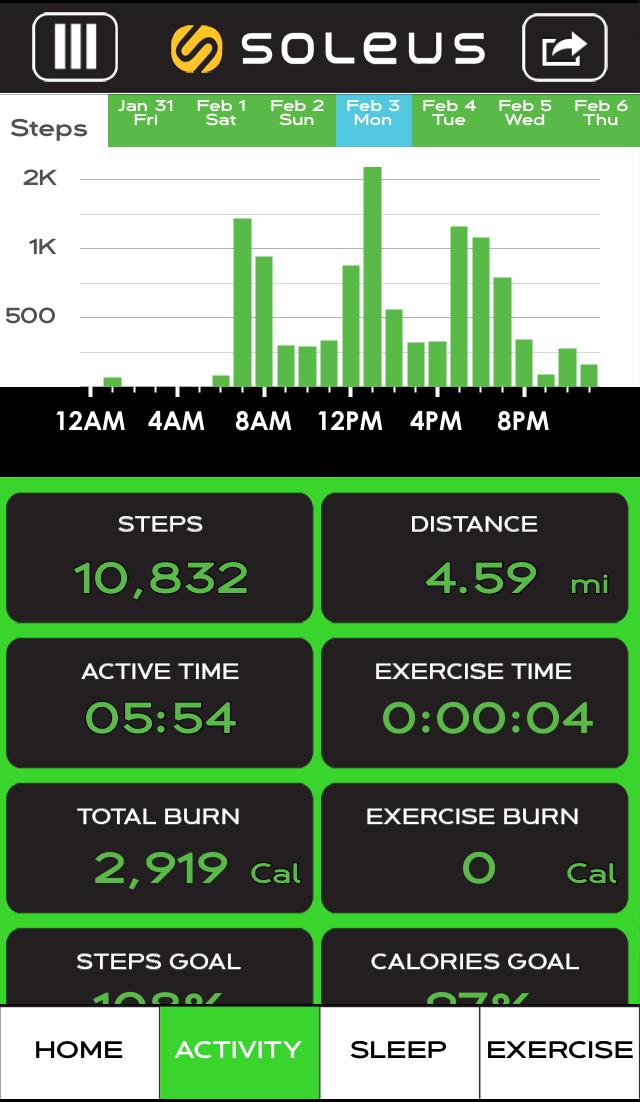Open the menu button
Image resolution: width=640 pixels, height=1102 pixels.
tap(75, 47)
